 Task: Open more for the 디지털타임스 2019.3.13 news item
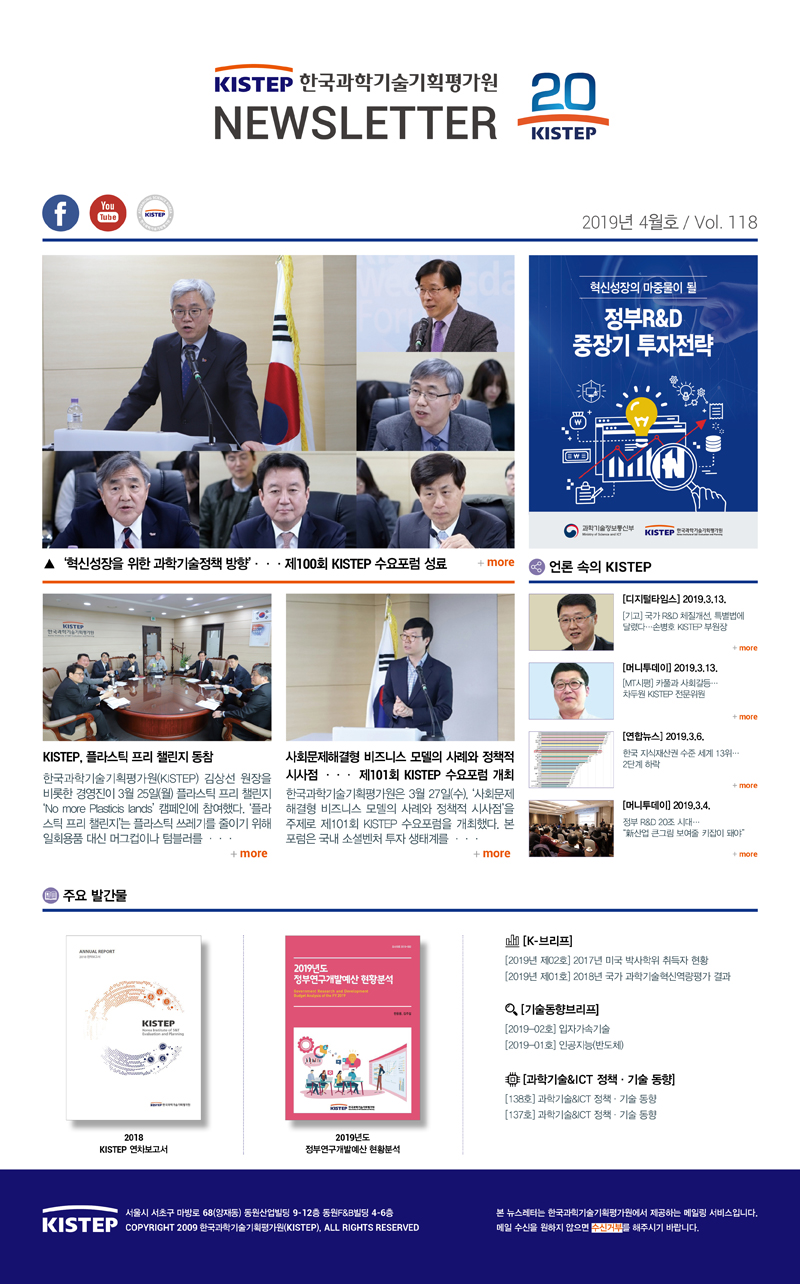tap(745, 648)
